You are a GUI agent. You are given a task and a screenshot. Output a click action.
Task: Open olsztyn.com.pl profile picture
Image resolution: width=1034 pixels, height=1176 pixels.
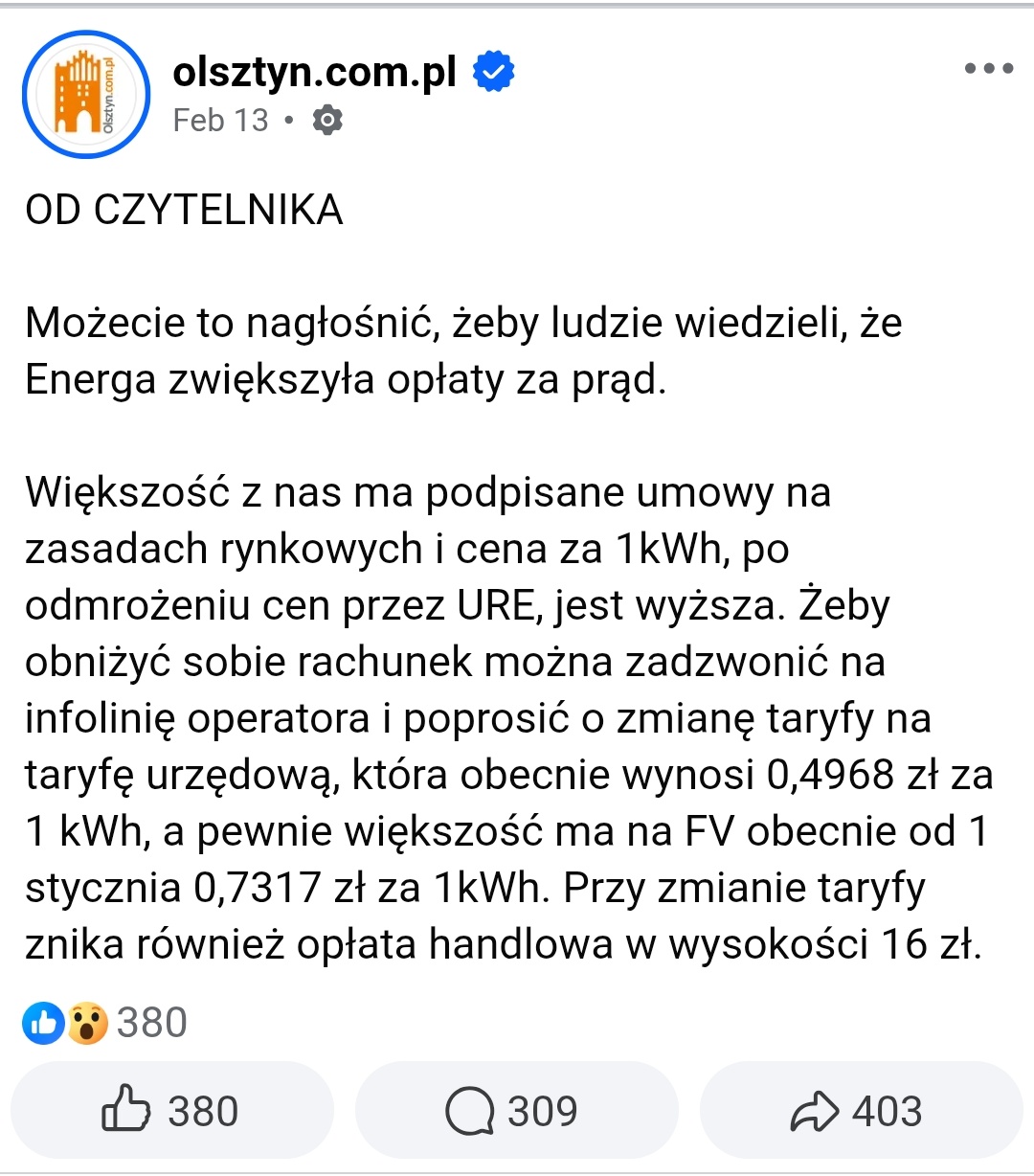(86, 95)
